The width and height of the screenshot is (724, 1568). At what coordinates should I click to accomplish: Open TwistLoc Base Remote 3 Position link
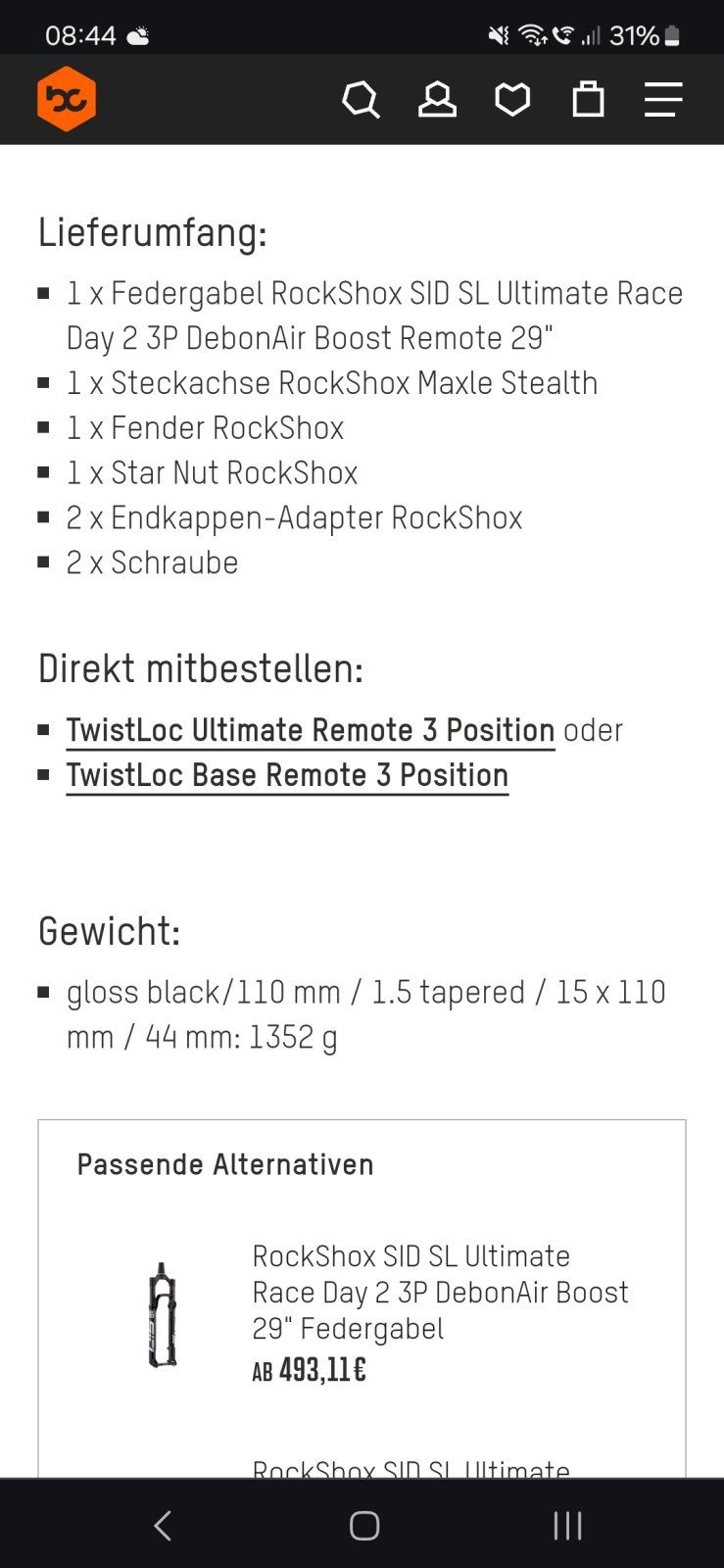[x=287, y=775]
